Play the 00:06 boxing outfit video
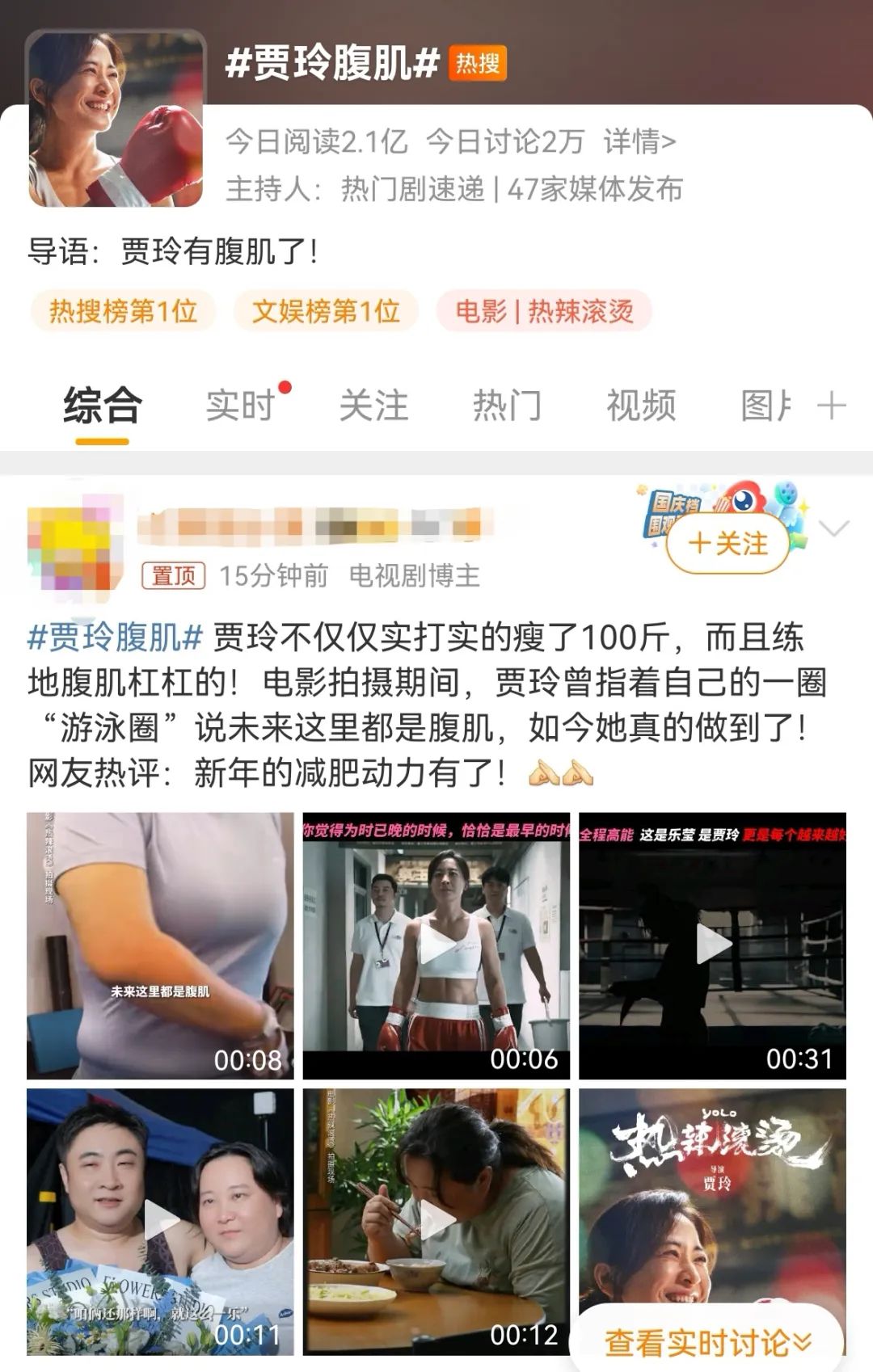The height and width of the screenshot is (1372, 873). click(436, 945)
